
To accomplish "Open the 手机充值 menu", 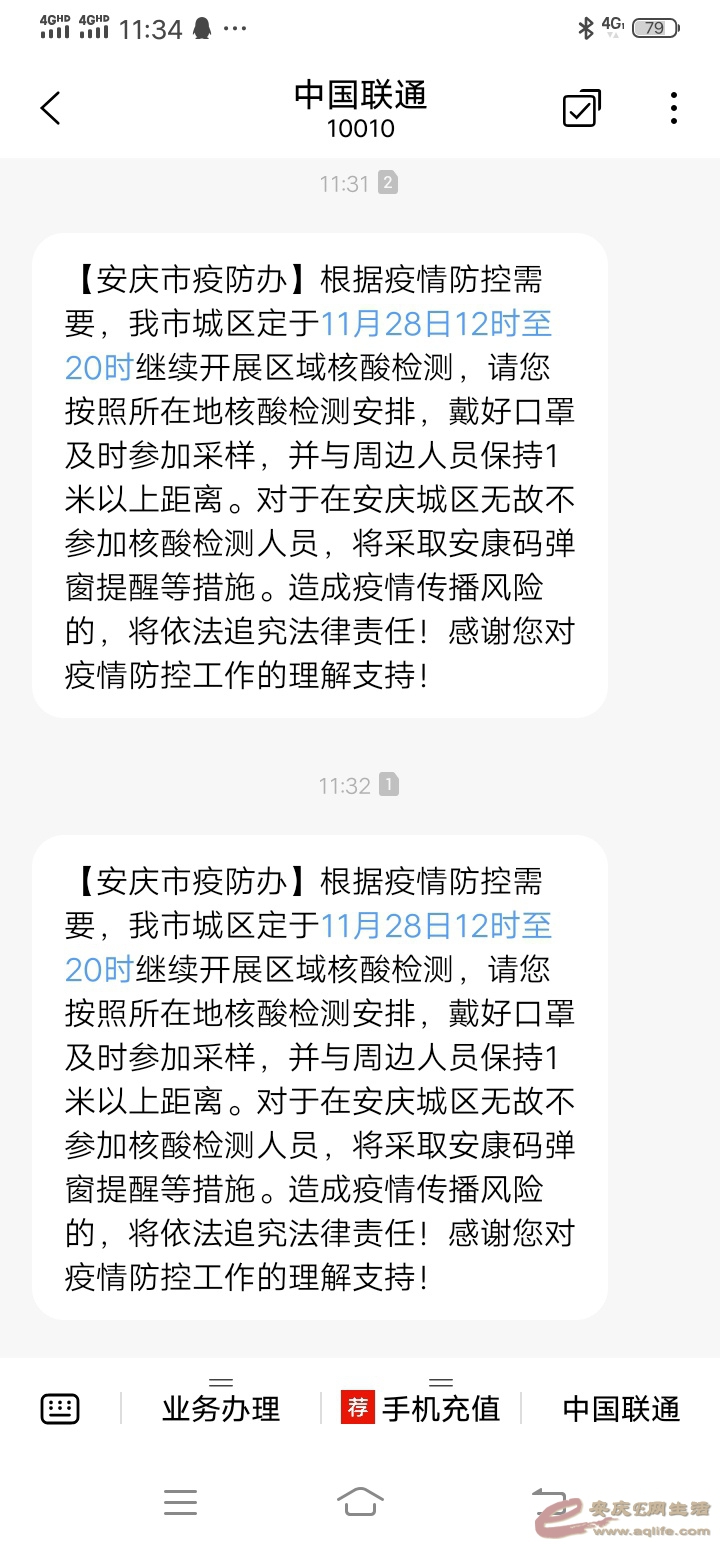I will [421, 1409].
